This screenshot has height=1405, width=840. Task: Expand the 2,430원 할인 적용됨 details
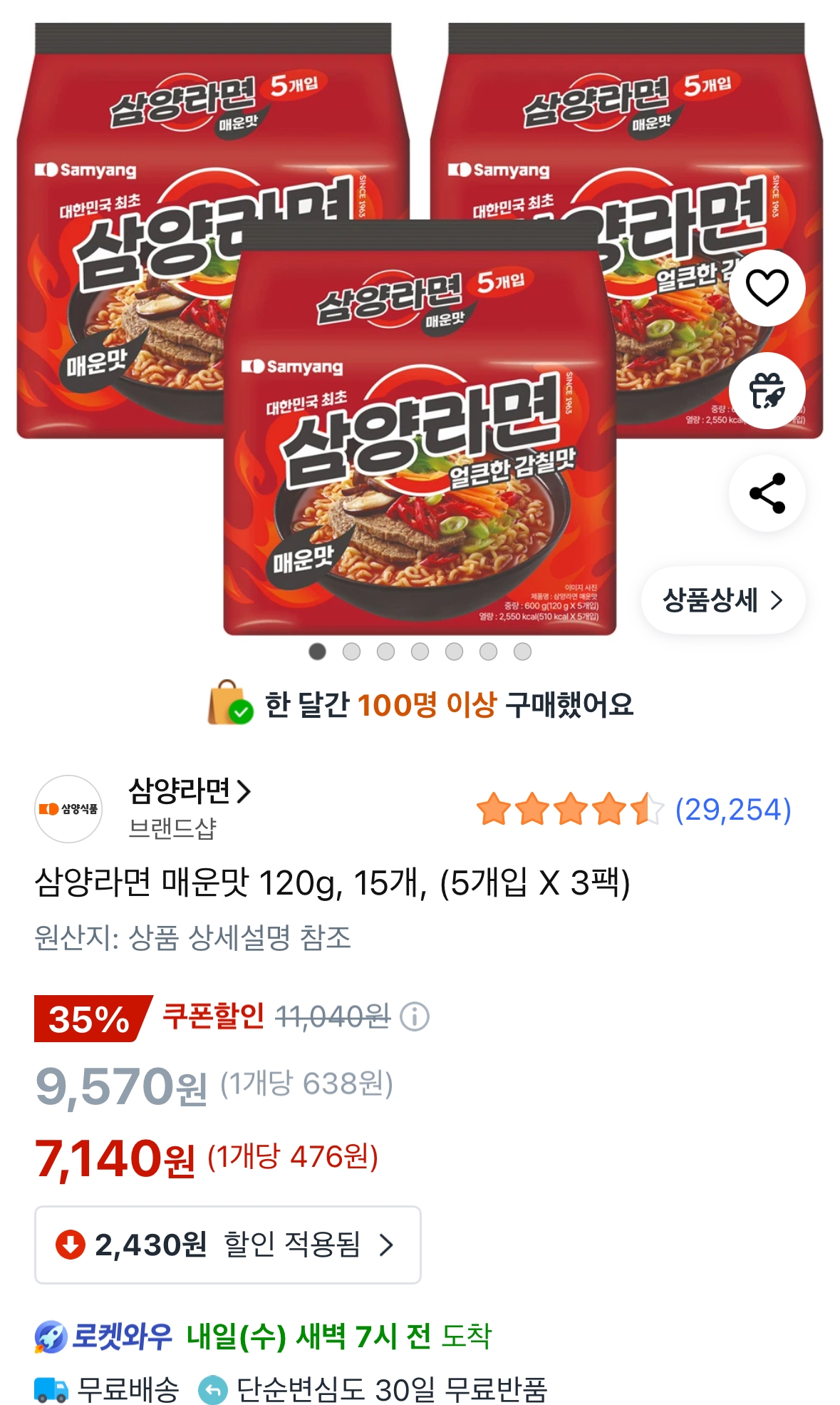click(228, 1245)
